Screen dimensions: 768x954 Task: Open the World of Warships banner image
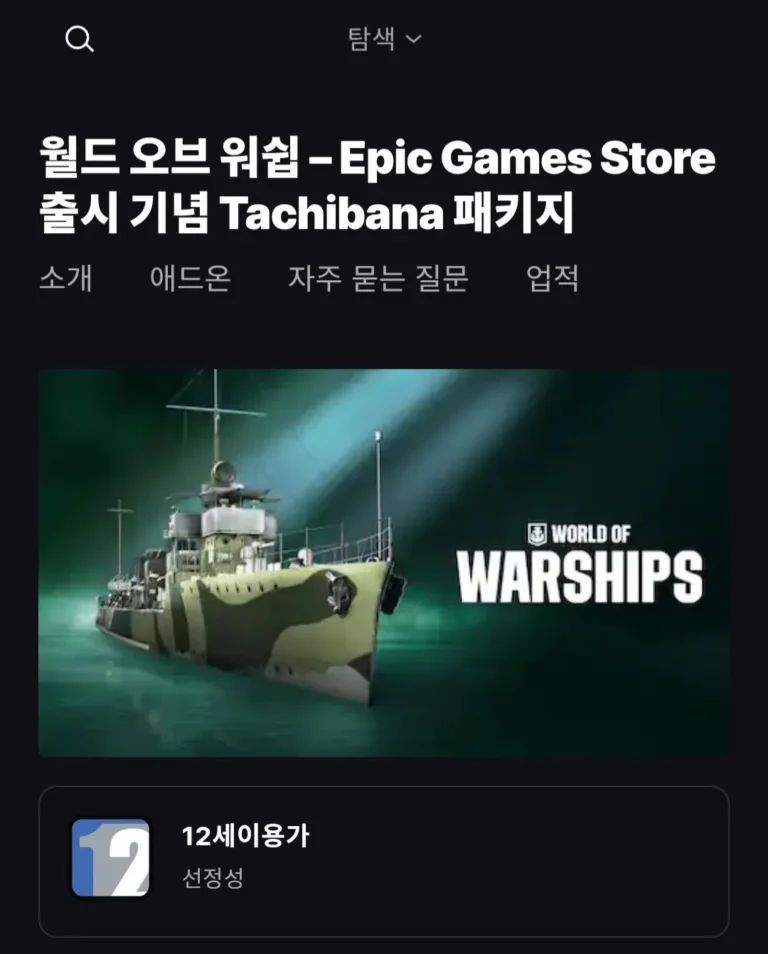click(x=384, y=563)
